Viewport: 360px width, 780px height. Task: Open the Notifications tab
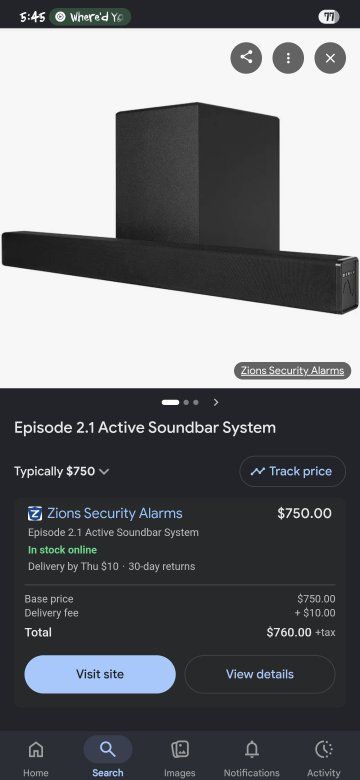click(x=252, y=757)
